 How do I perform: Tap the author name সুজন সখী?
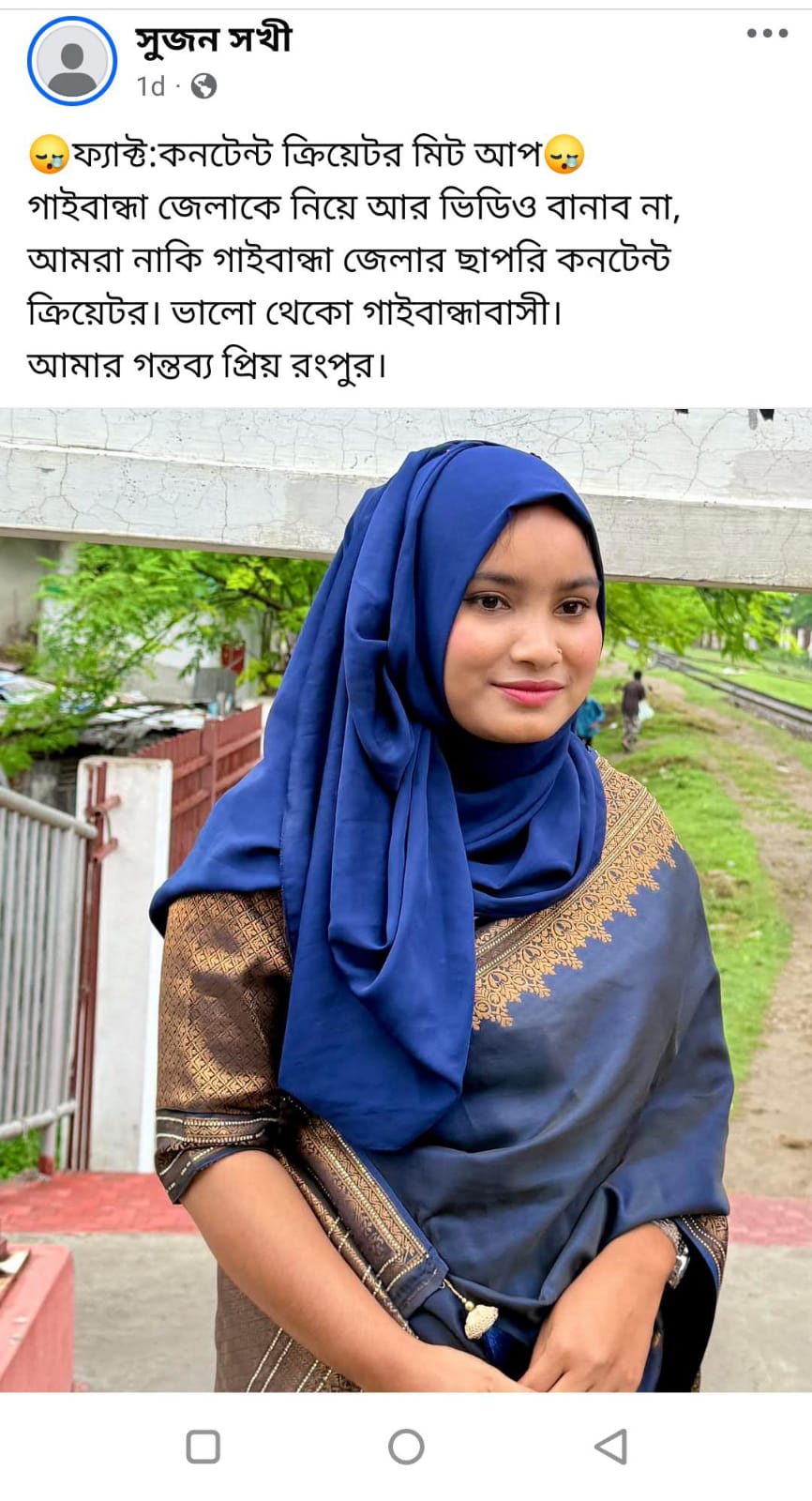214,39
